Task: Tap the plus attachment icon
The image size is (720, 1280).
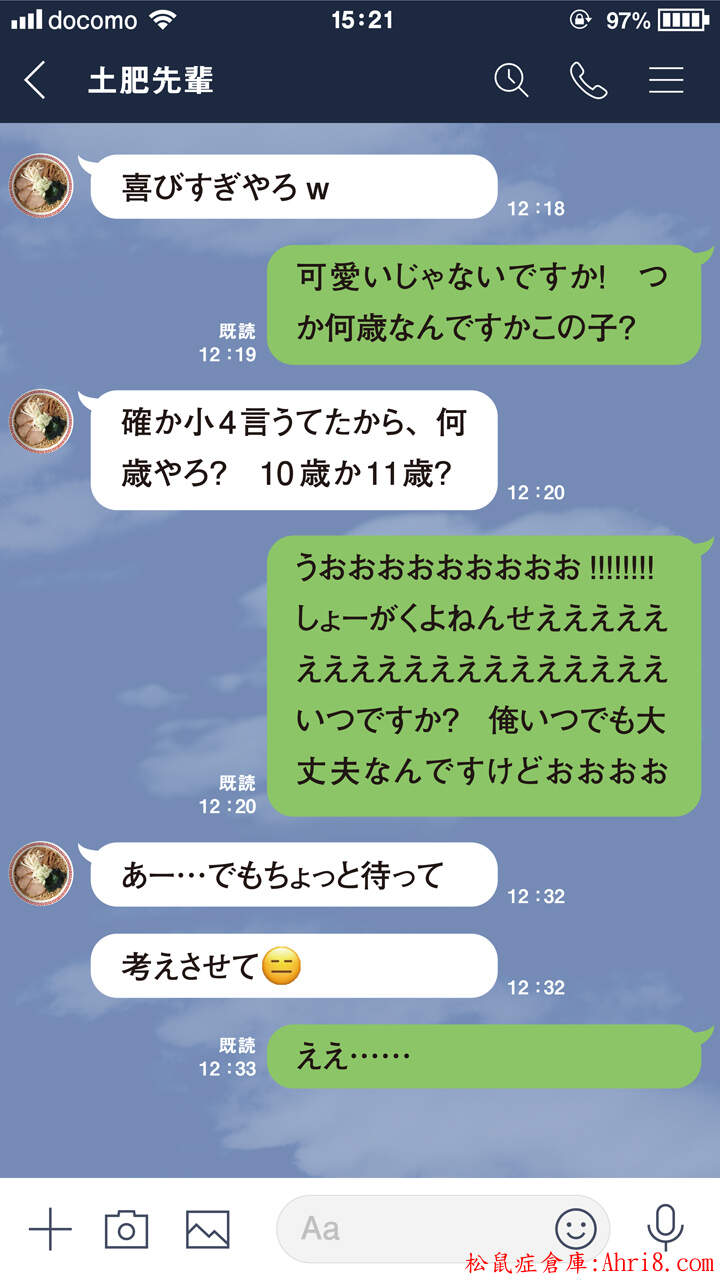Action: (x=50, y=1229)
